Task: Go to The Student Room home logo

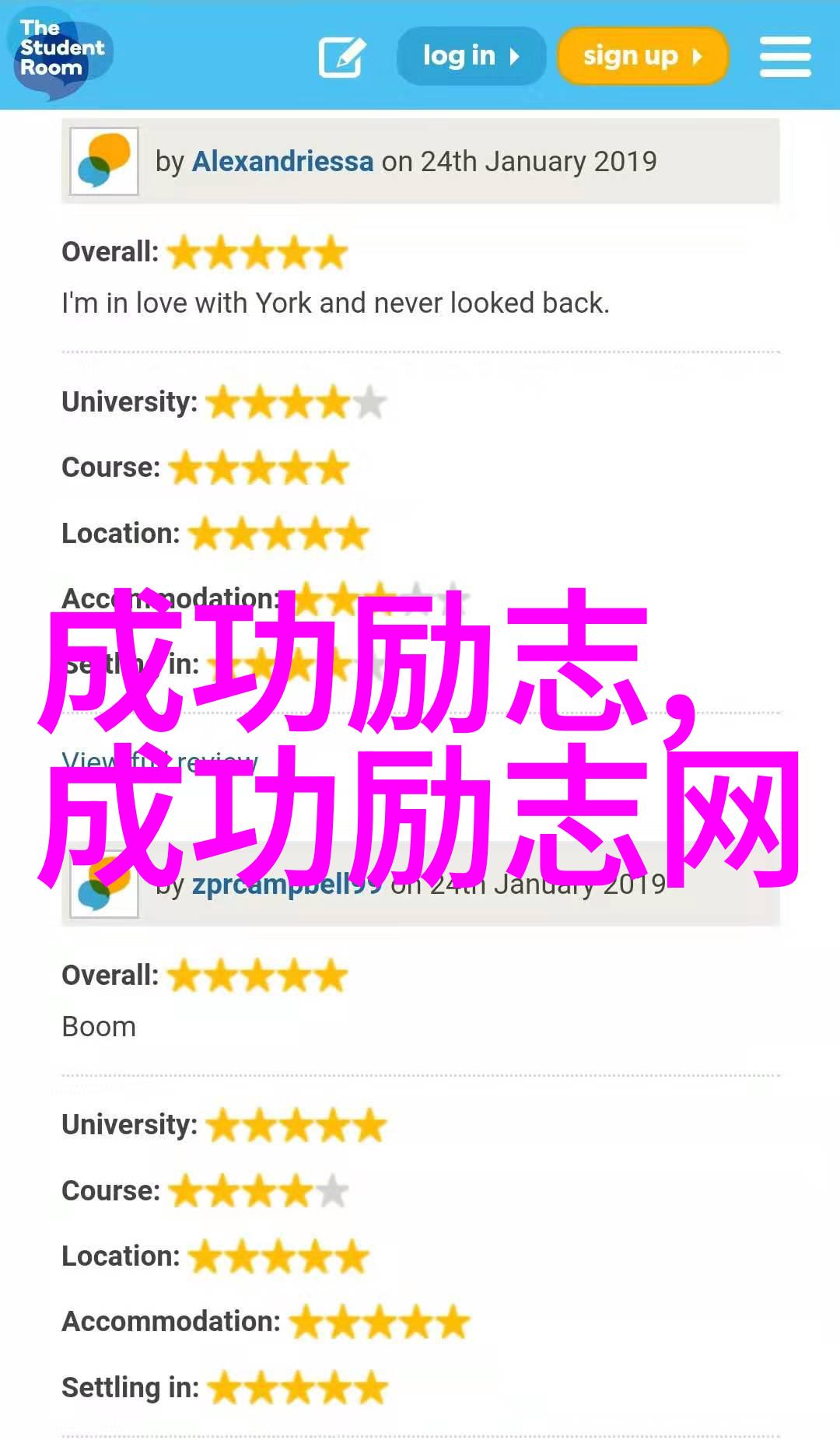Action: pyautogui.click(x=58, y=53)
